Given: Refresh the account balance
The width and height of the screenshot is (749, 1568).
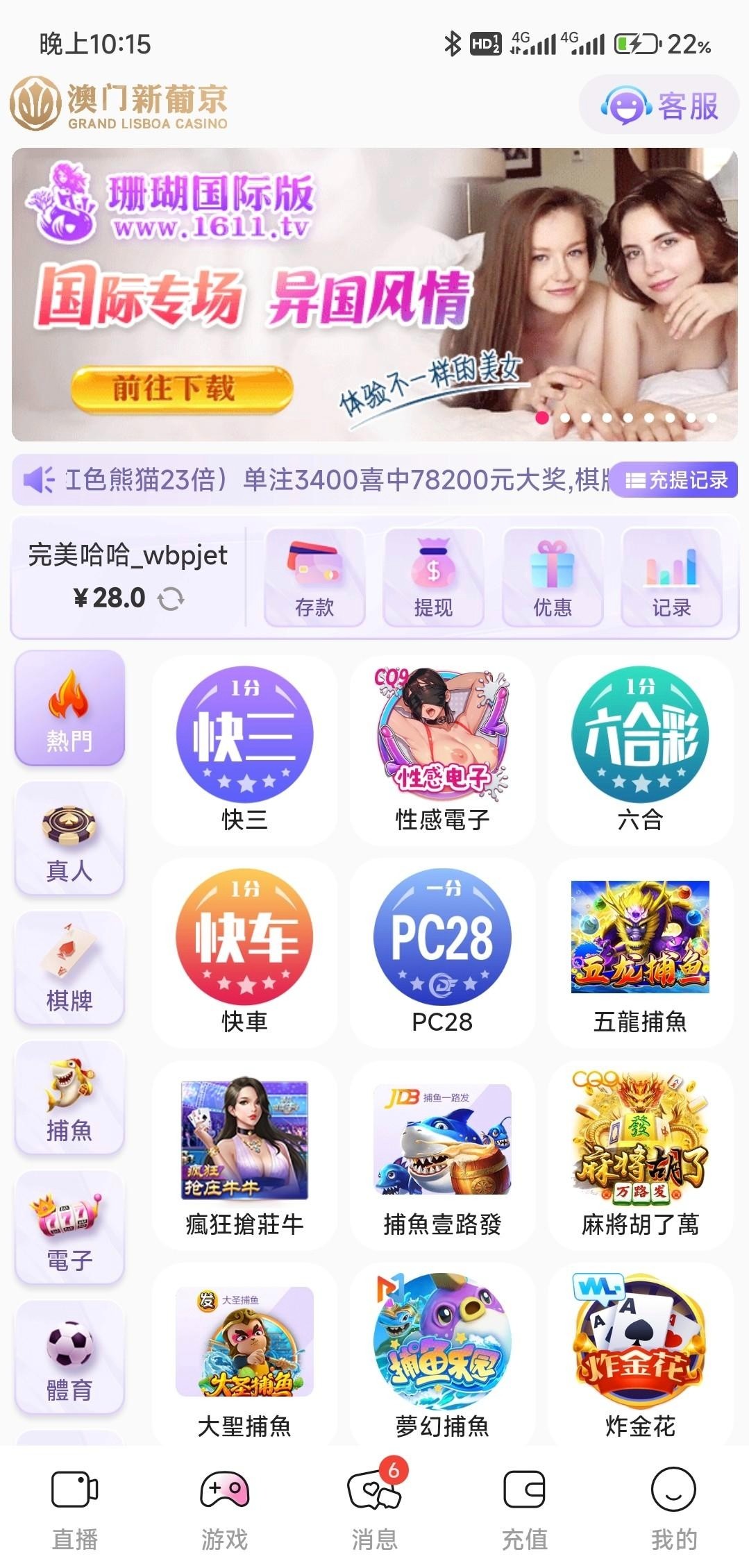Looking at the screenshot, I should [x=171, y=598].
